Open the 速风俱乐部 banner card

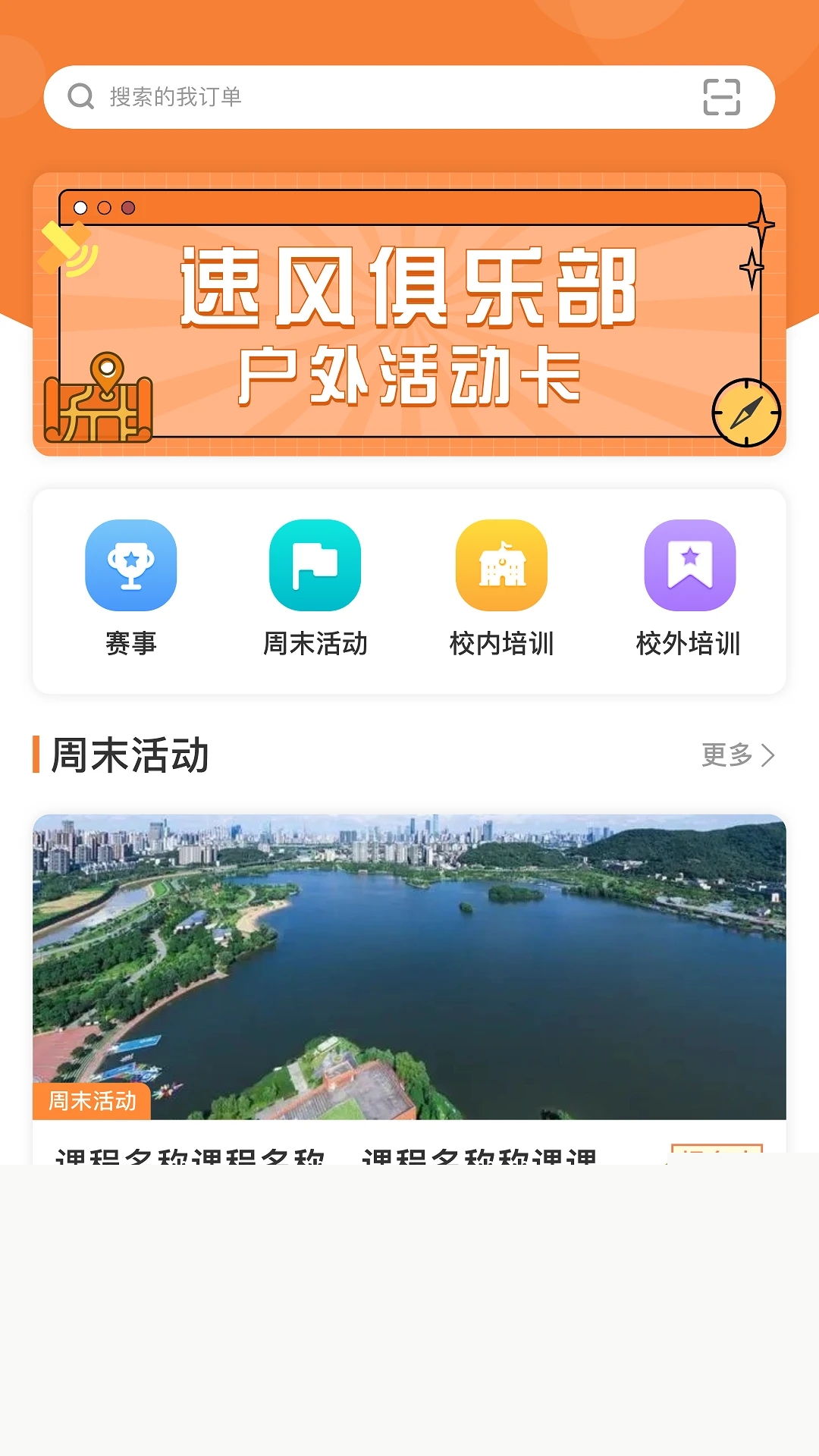point(409,315)
